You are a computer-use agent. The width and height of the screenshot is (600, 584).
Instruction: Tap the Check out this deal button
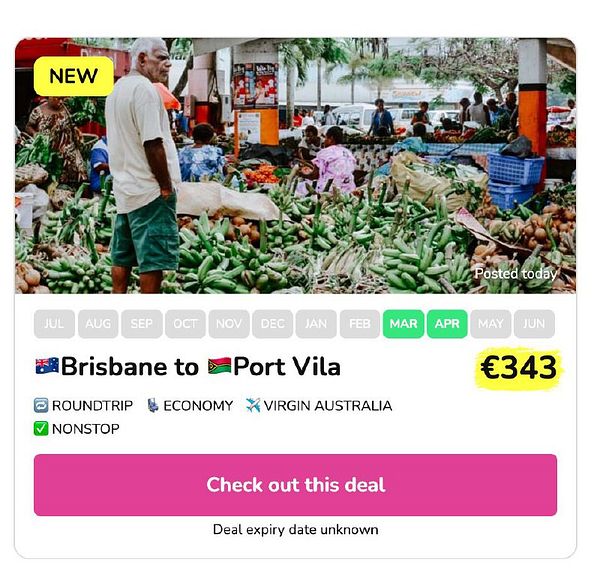point(295,485)
